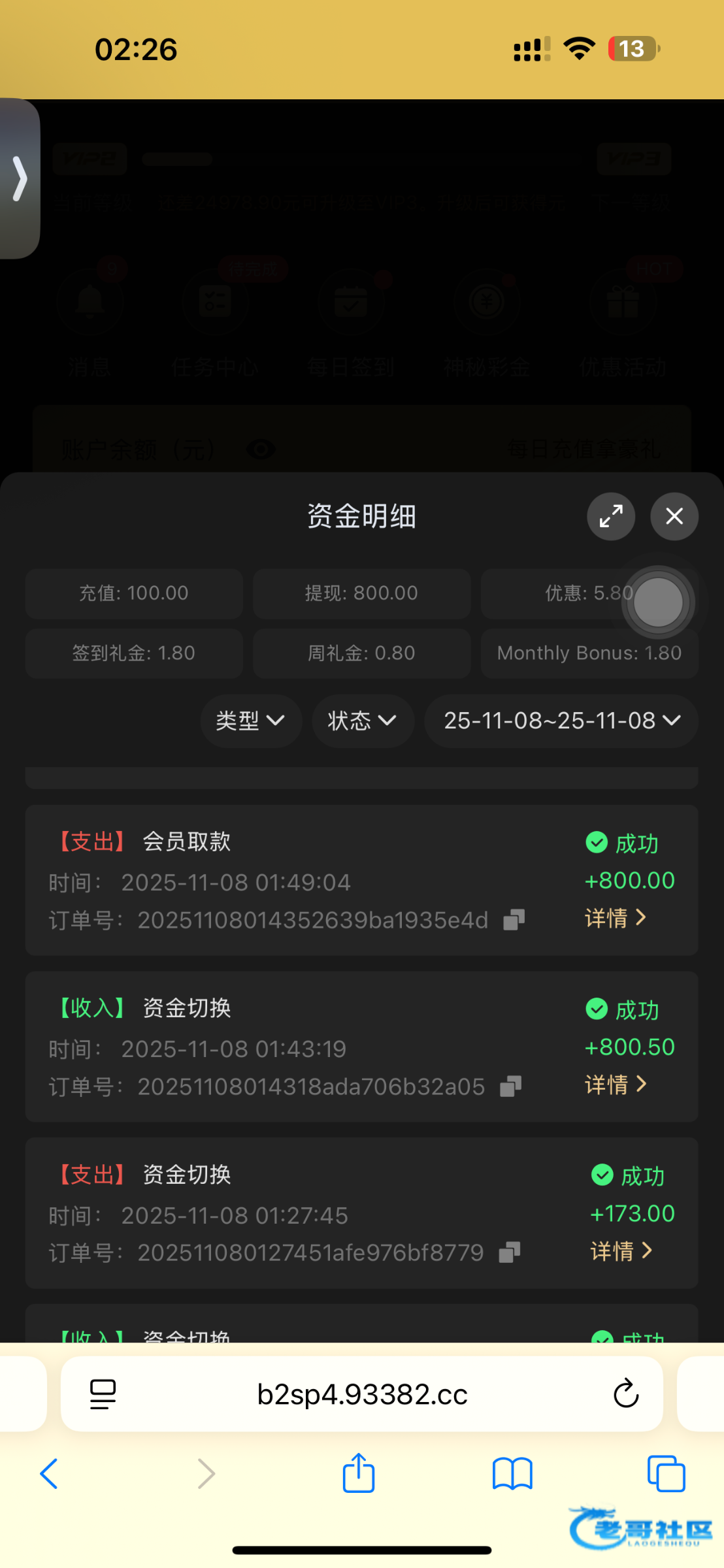724x1568 pixels.
Task: Expand 资金明细 to full screen
Action: click(x=611, y=516)
